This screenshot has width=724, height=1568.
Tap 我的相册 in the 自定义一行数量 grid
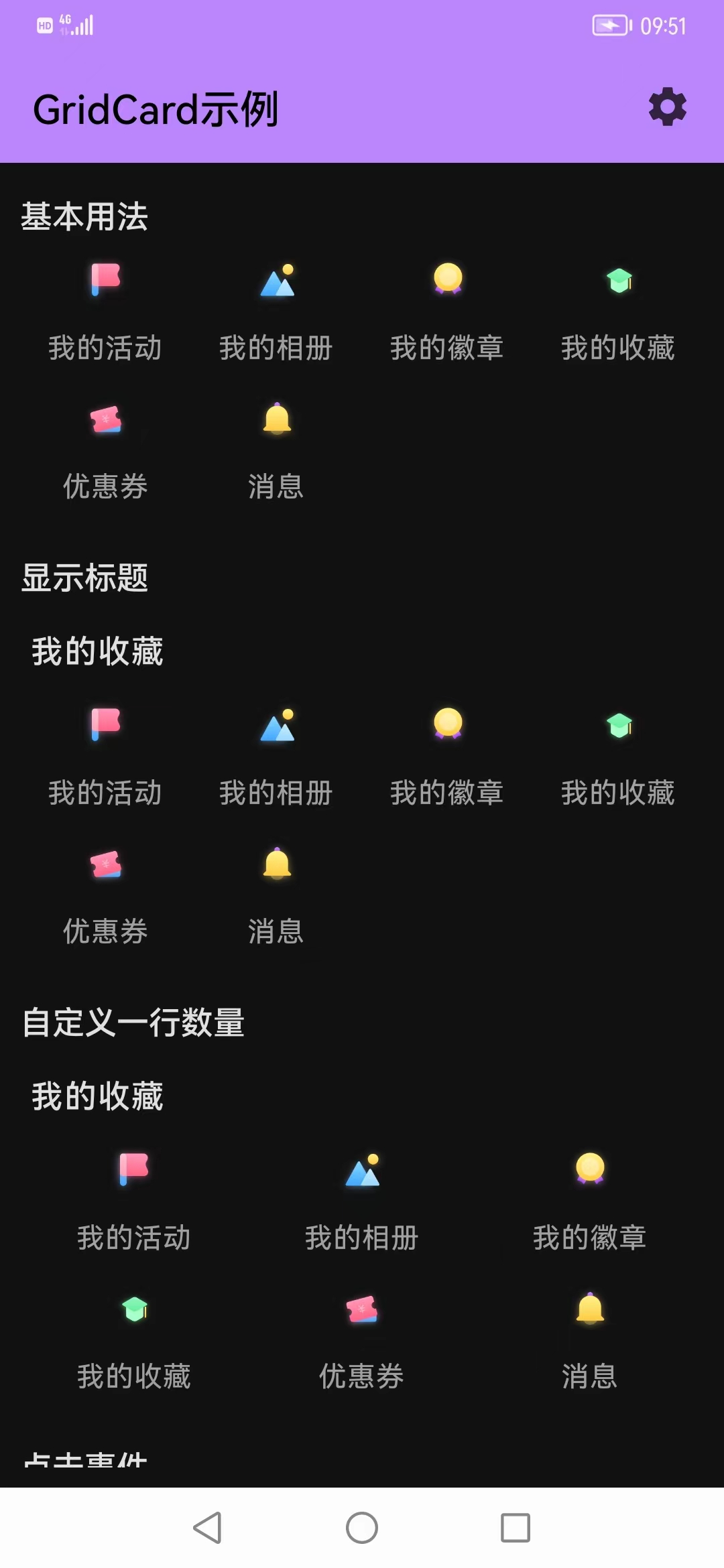362,1201
